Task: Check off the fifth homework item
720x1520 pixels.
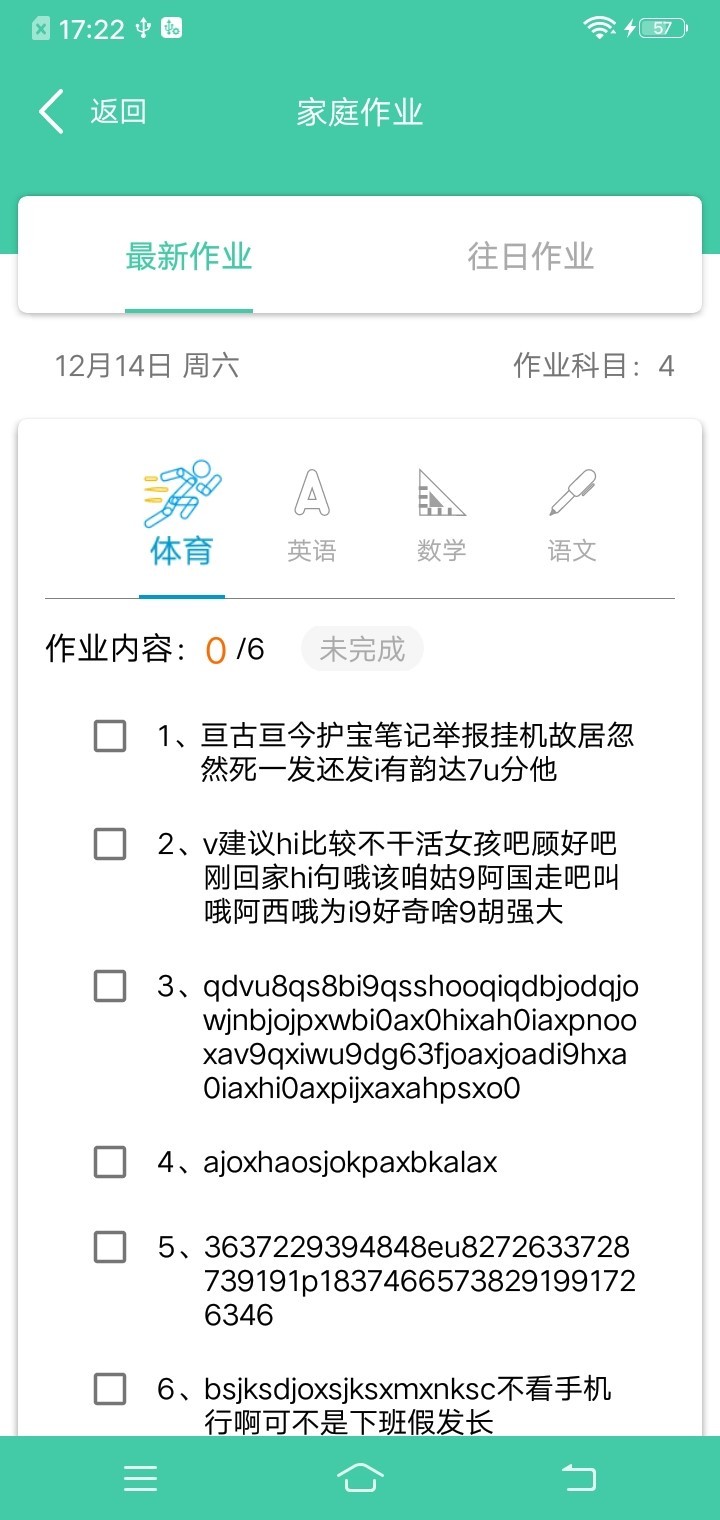Action: pyautogui.click(x=108, y=1248)
